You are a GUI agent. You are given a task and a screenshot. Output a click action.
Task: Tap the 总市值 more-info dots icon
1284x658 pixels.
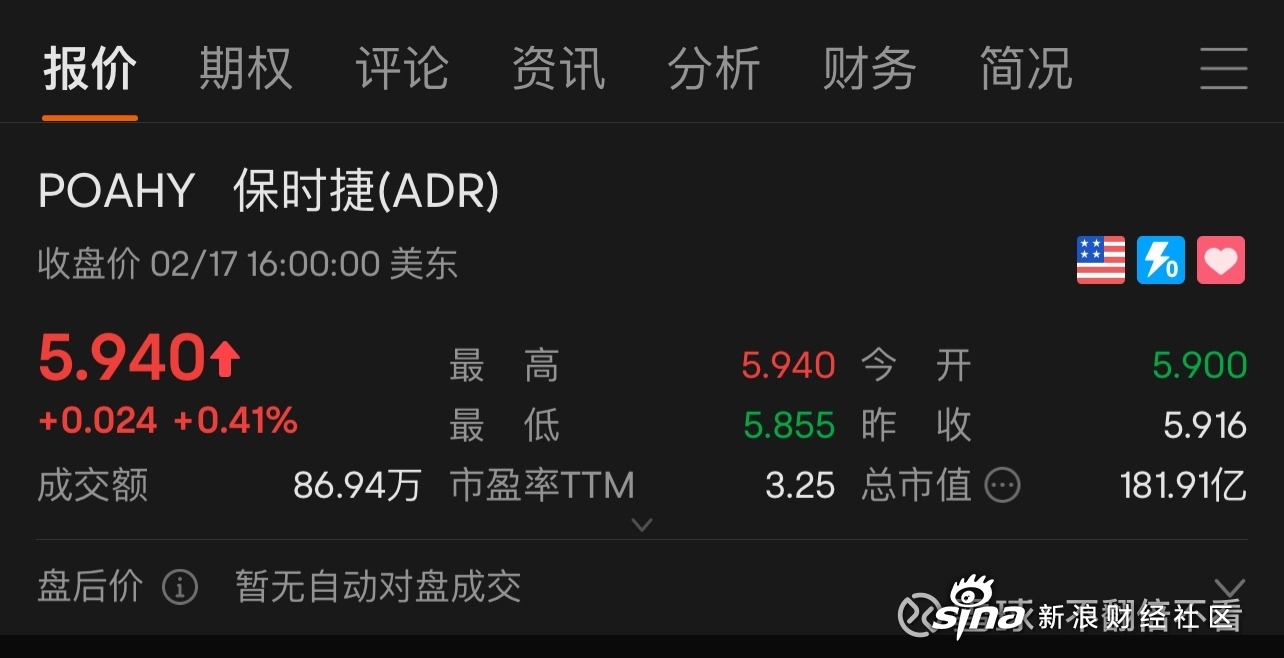1002,486
